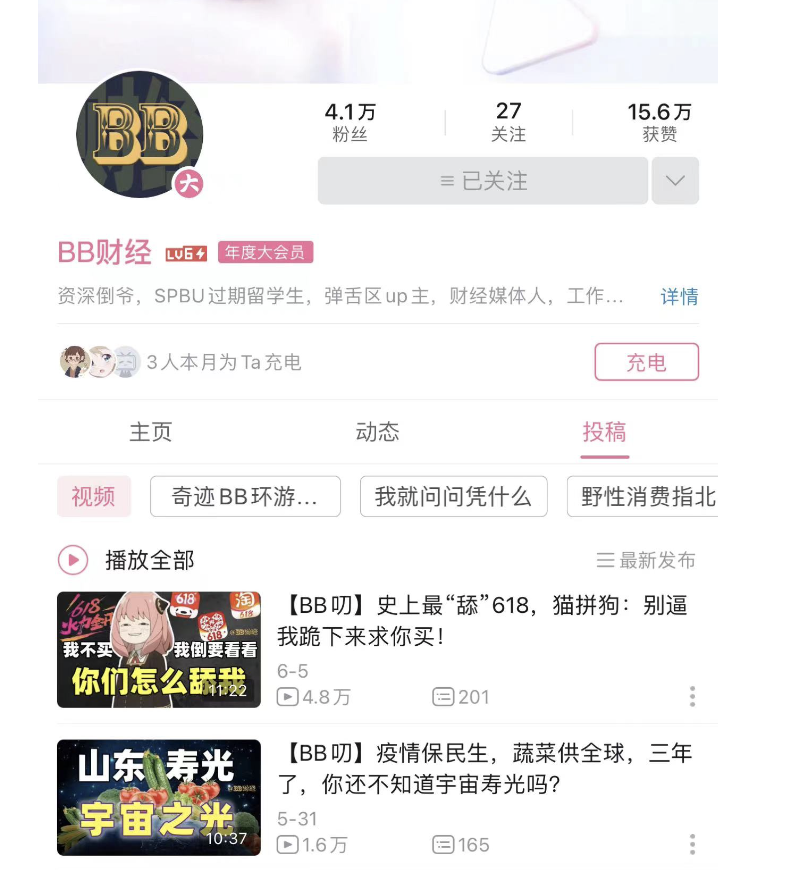This screenshot has width=802, height=870.
Task: Select the 投稿 tab
Action: click(x=604, y=432)
